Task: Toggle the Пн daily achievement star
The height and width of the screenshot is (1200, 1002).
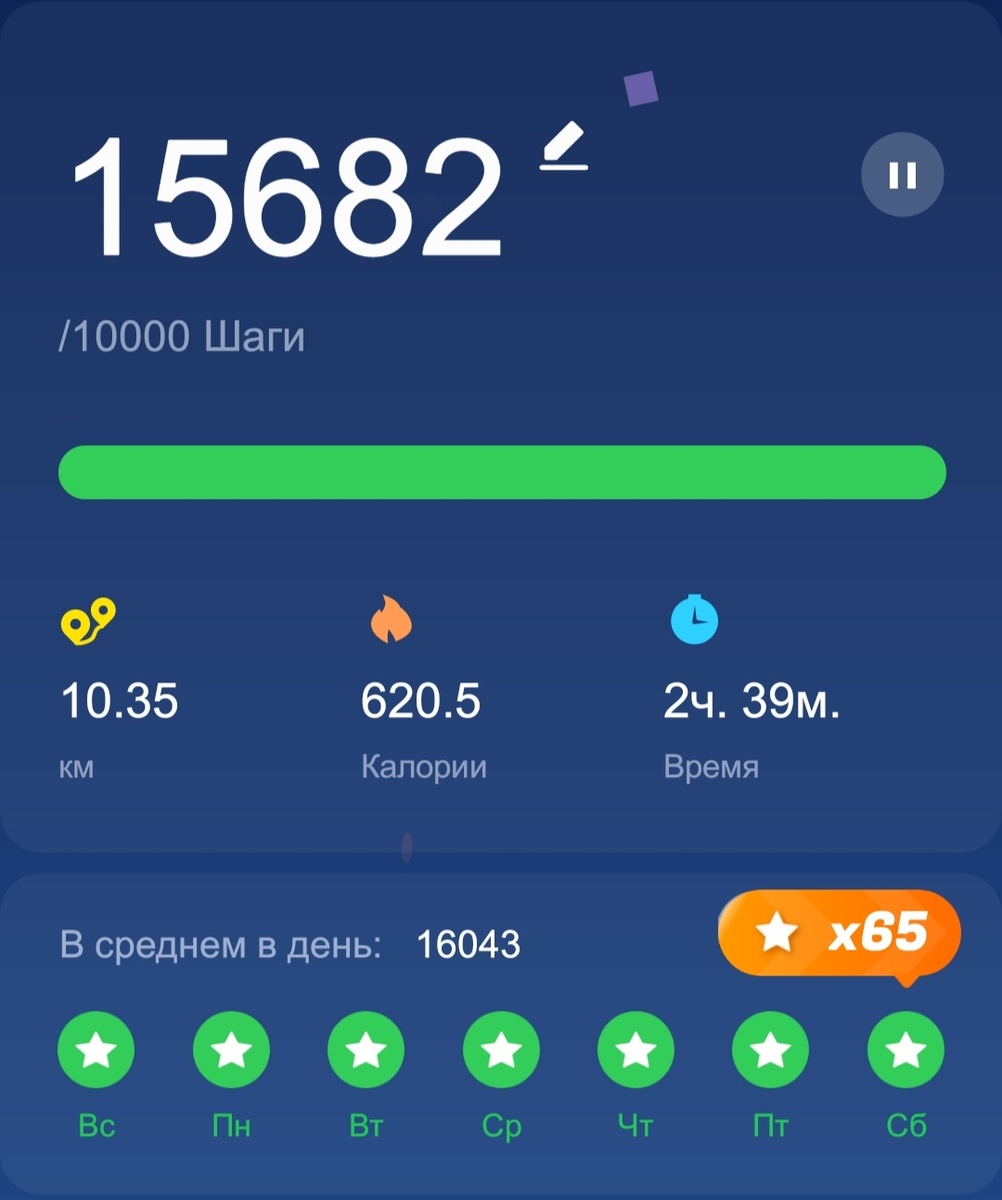Action: pyautogui.click(x=232, y=1048)
